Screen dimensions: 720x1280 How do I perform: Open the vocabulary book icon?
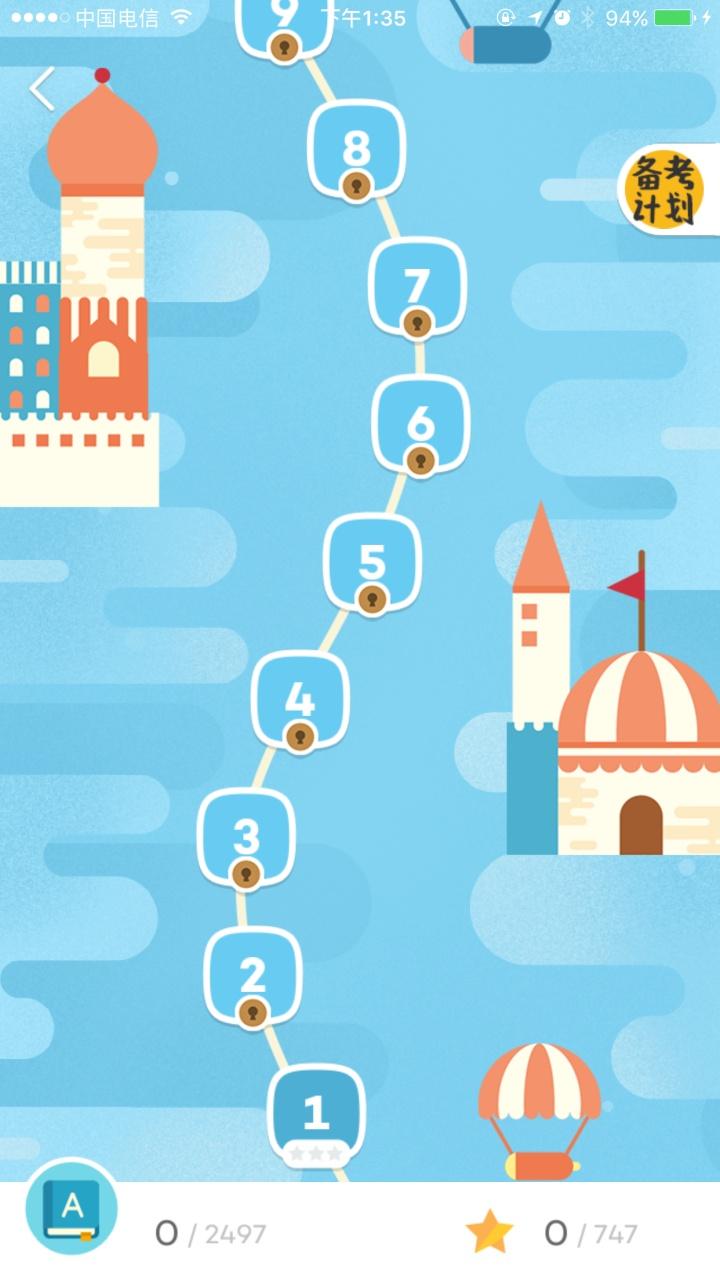click(x=72, y=1208)
